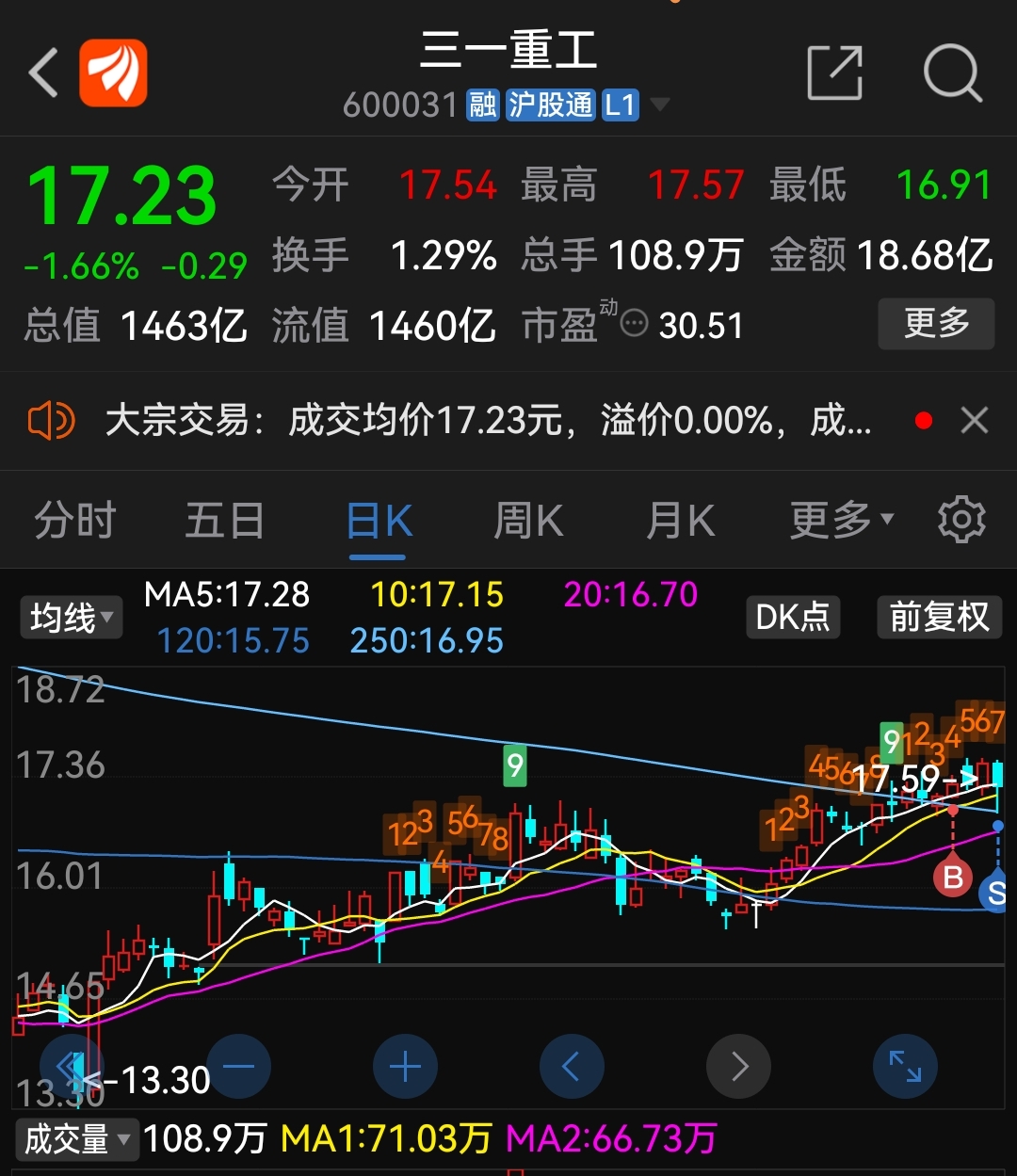Toggle DK点 signal display on the chart
Screen dimensions: 1017x1176
(x=793, y=618)
